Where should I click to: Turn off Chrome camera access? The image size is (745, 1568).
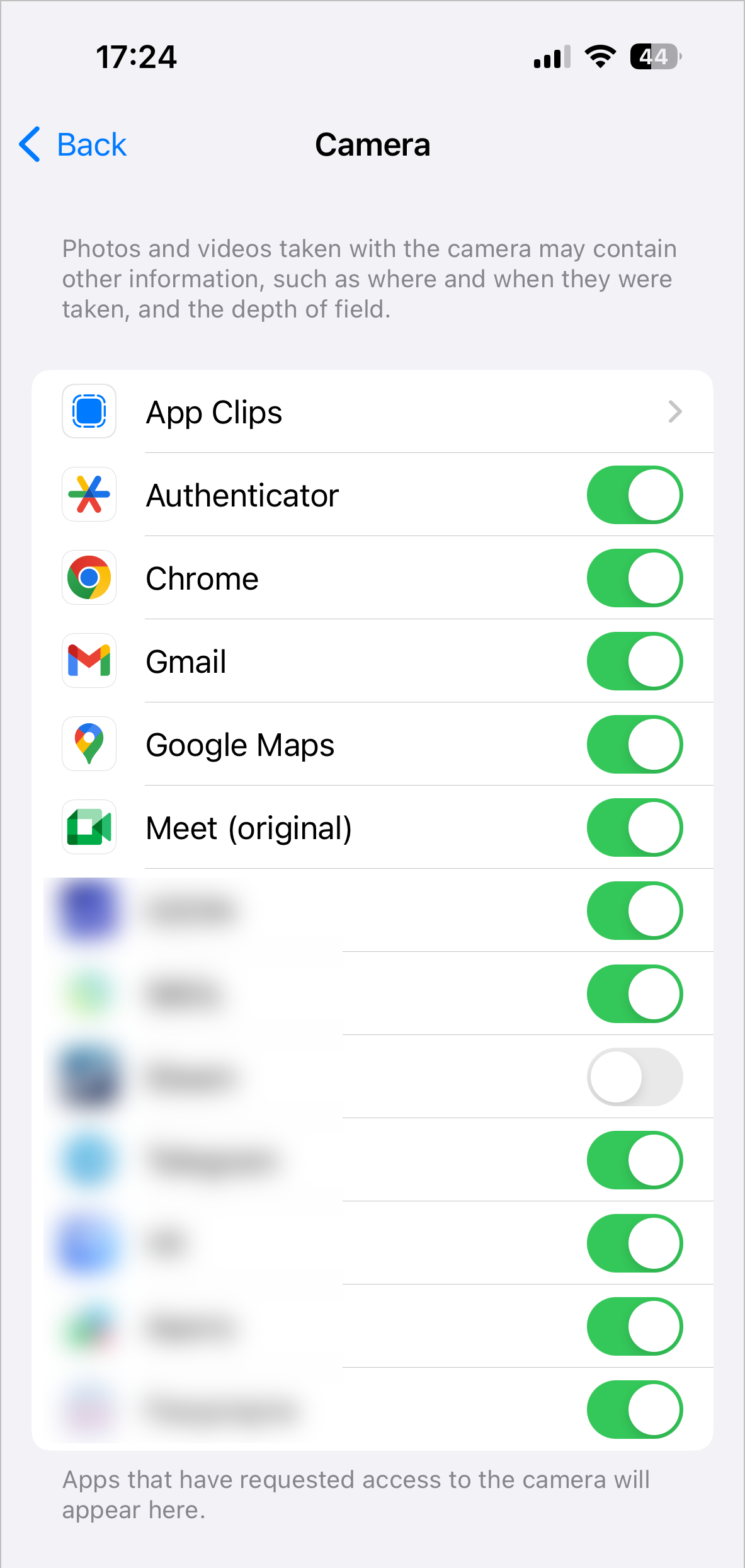coord(634,578)
